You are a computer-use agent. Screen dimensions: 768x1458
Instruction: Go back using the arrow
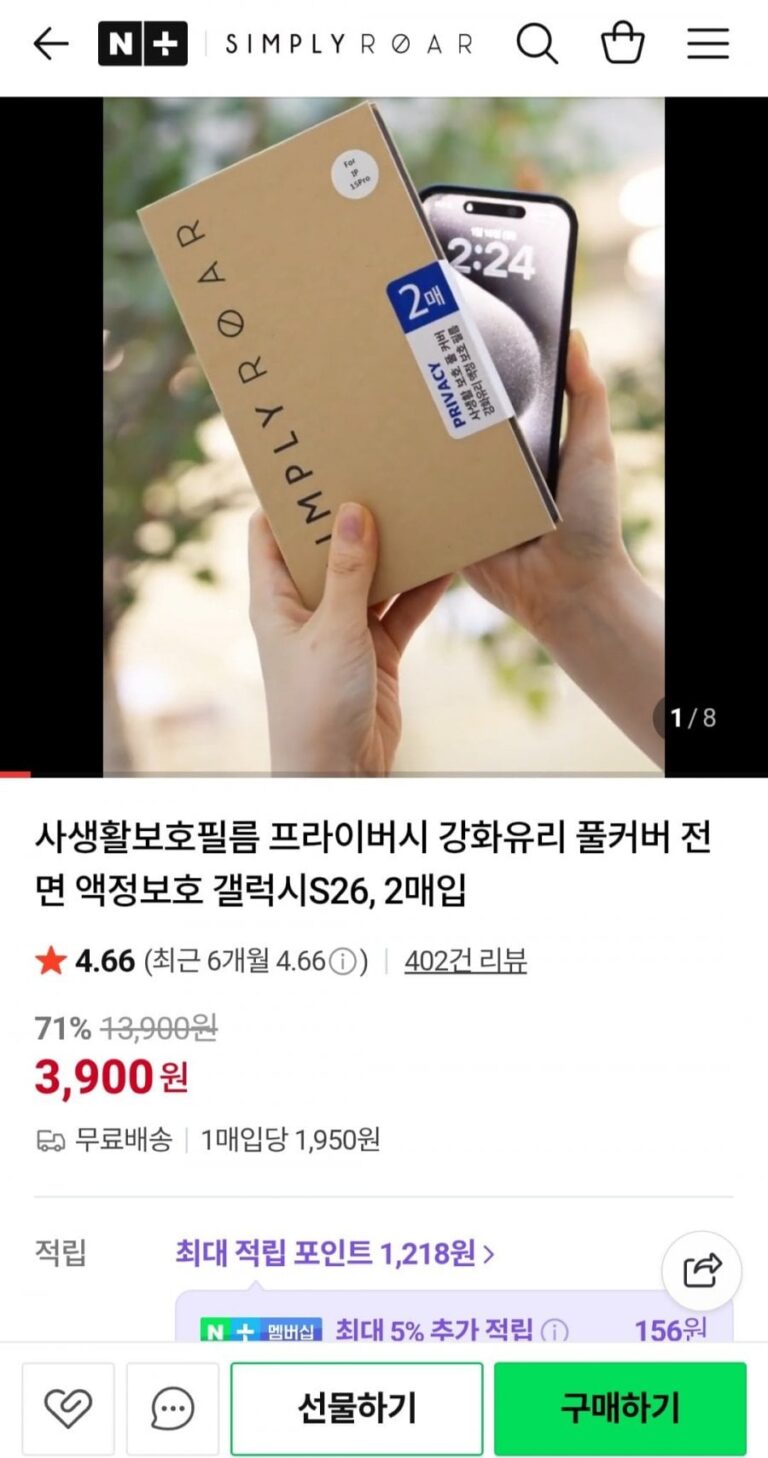50,44
